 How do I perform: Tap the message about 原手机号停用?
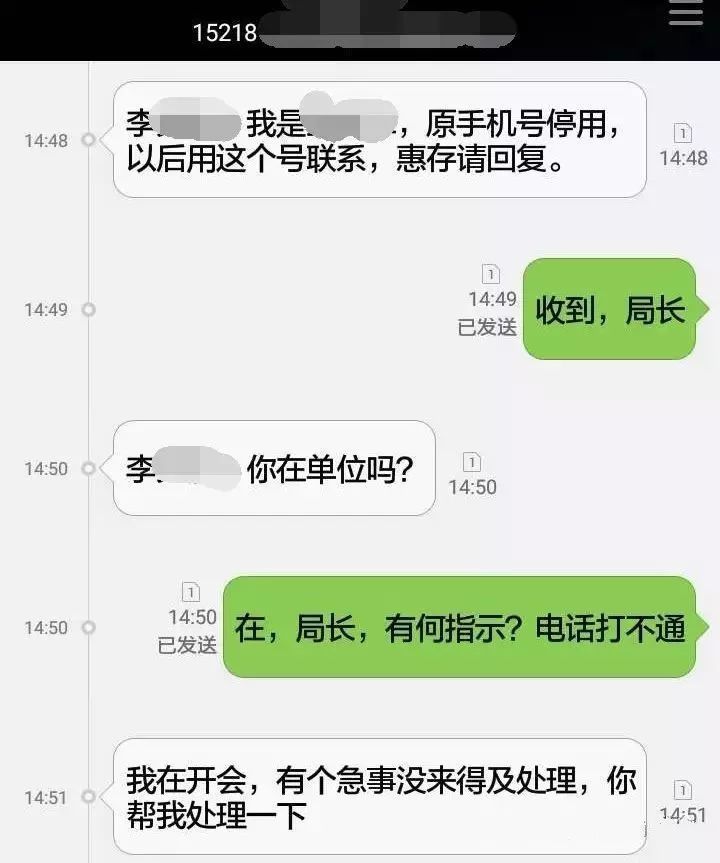coord(379,139)
